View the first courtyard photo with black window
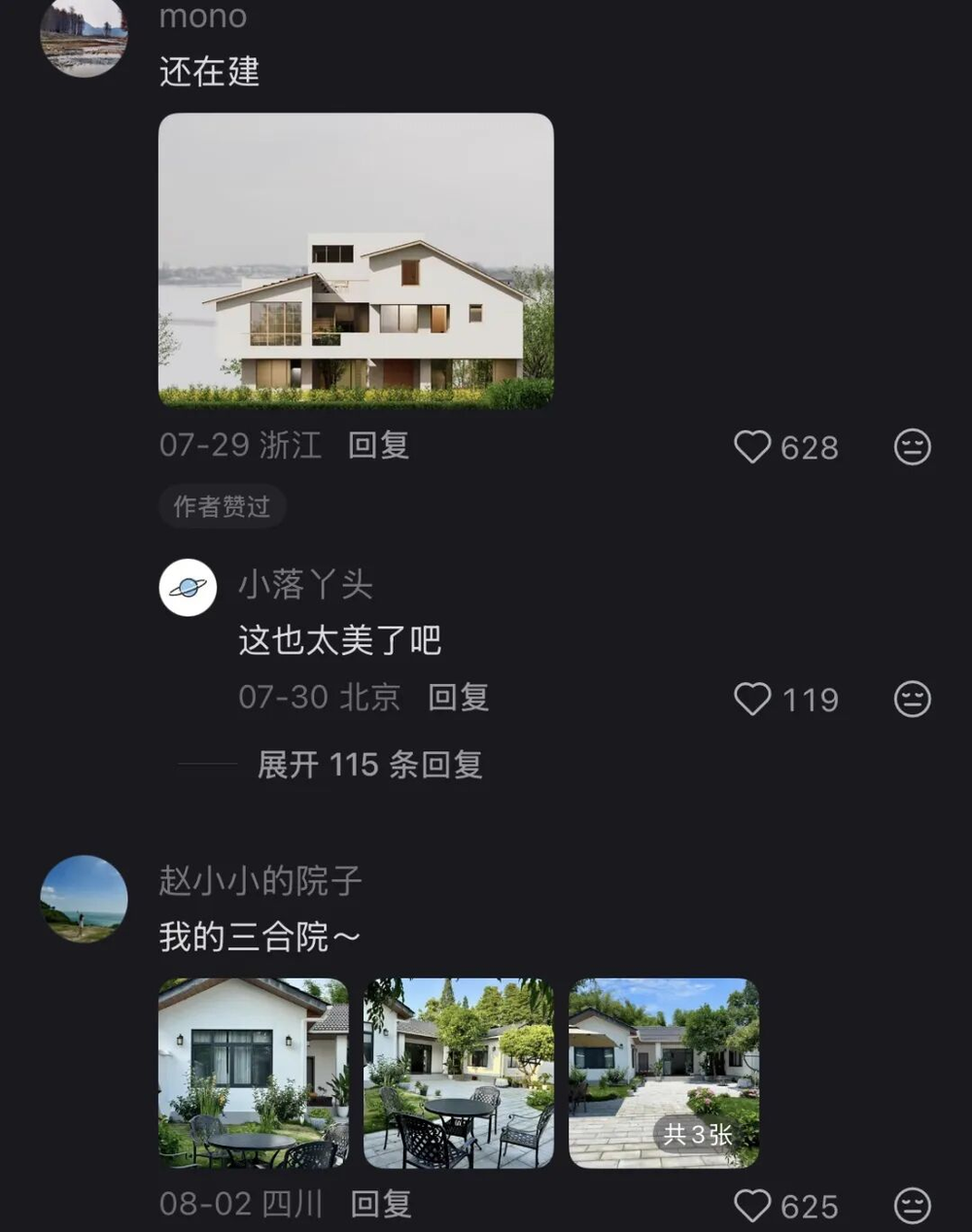 click(x=253, y=1073)
